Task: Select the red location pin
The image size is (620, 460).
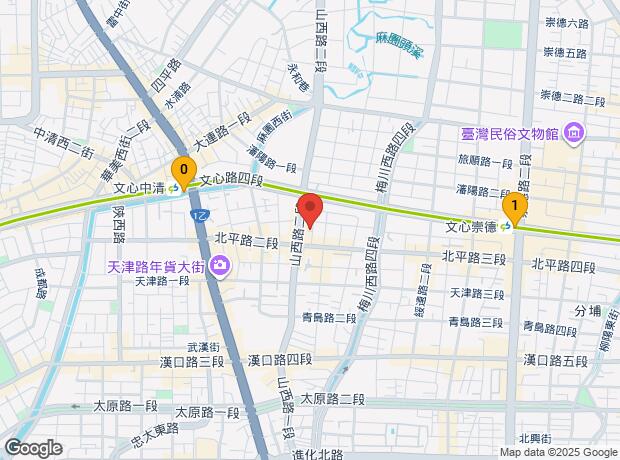Action: point(310,210)
